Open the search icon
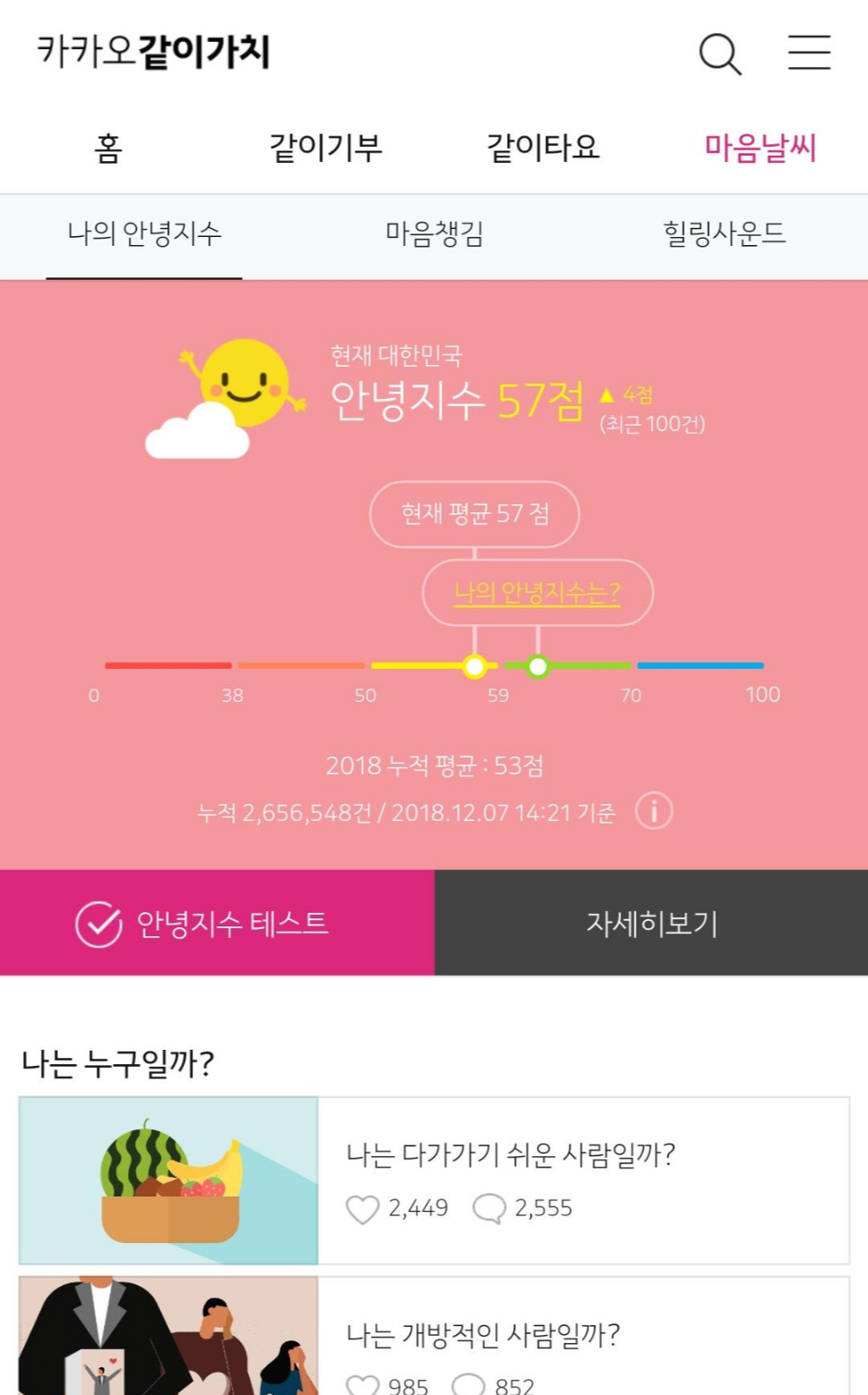The width and height of the screenshot is (868, 1395). (x=718, y=54)
